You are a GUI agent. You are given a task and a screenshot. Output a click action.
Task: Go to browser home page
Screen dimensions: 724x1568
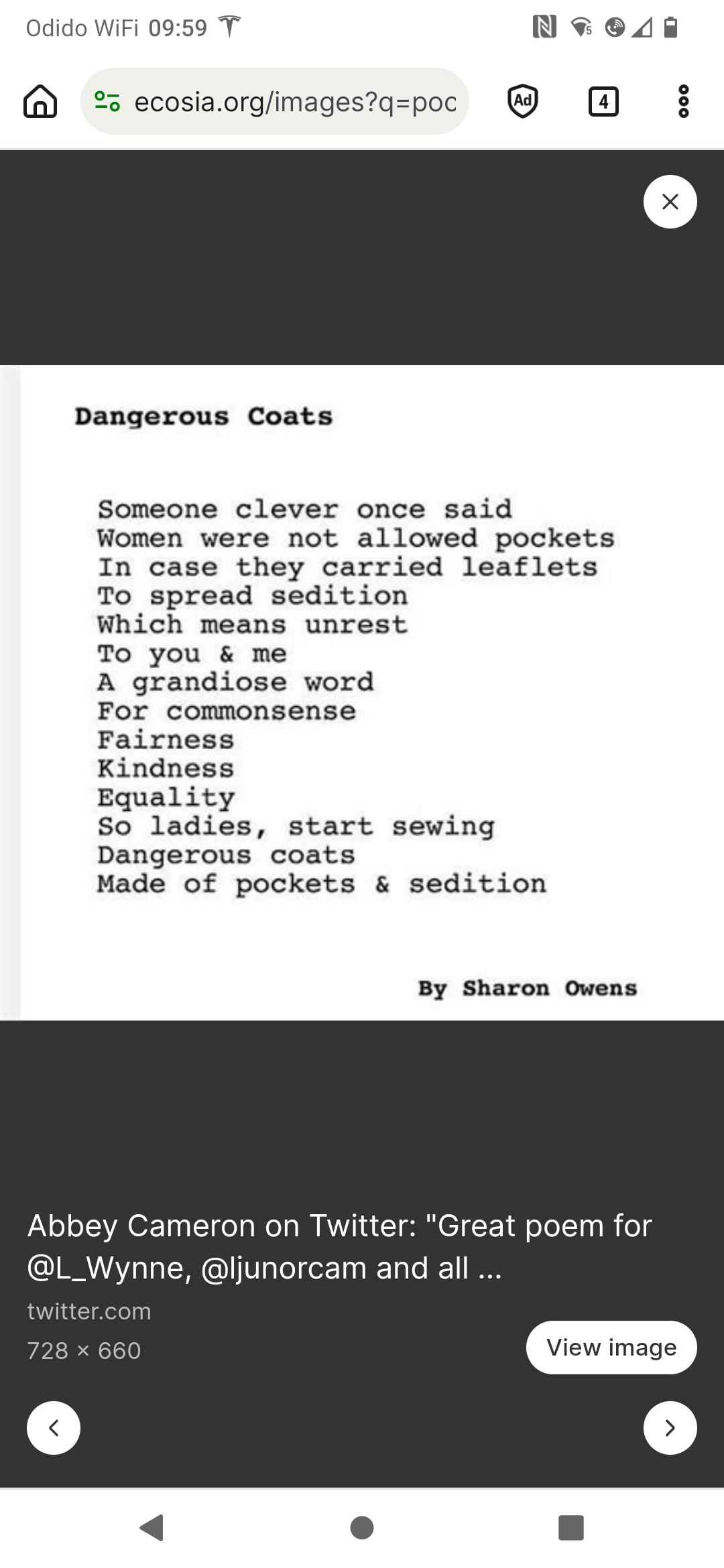click(x=40, y=102)
